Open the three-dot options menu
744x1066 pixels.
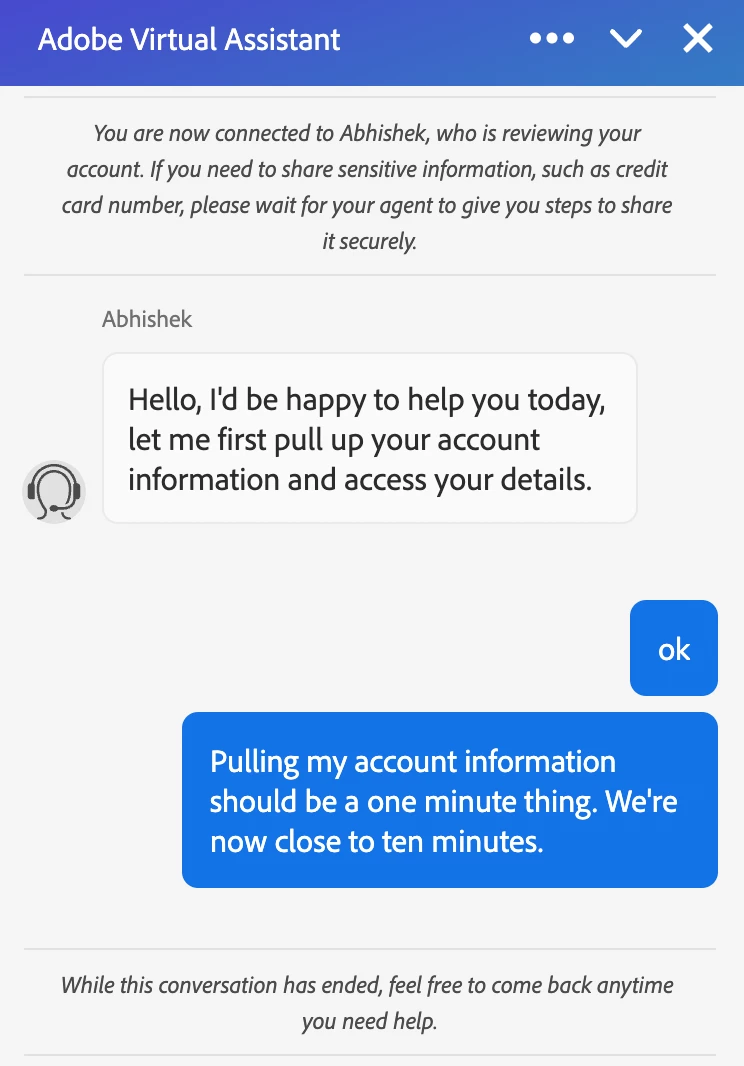pos(552,39)
